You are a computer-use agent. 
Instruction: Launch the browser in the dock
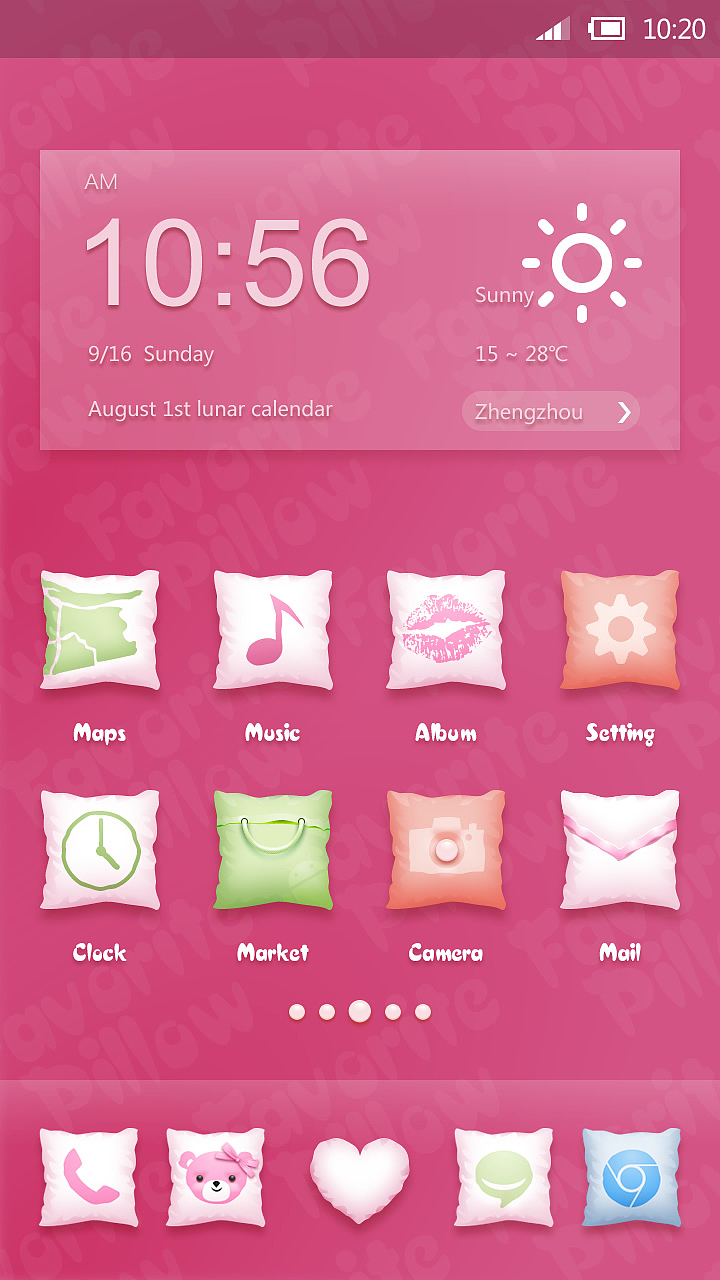tap(632, 1177)
